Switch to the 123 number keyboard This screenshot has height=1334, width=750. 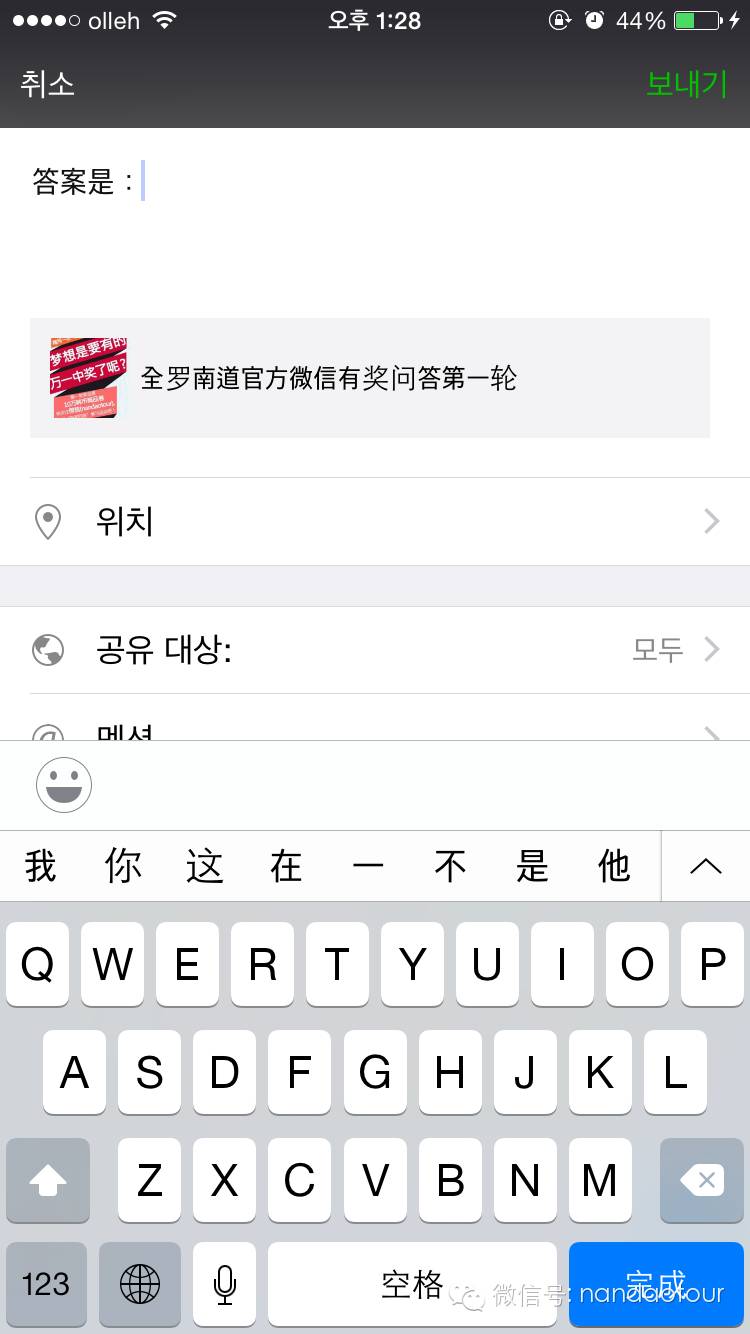pyautogui.click(x=46, y=1284)
